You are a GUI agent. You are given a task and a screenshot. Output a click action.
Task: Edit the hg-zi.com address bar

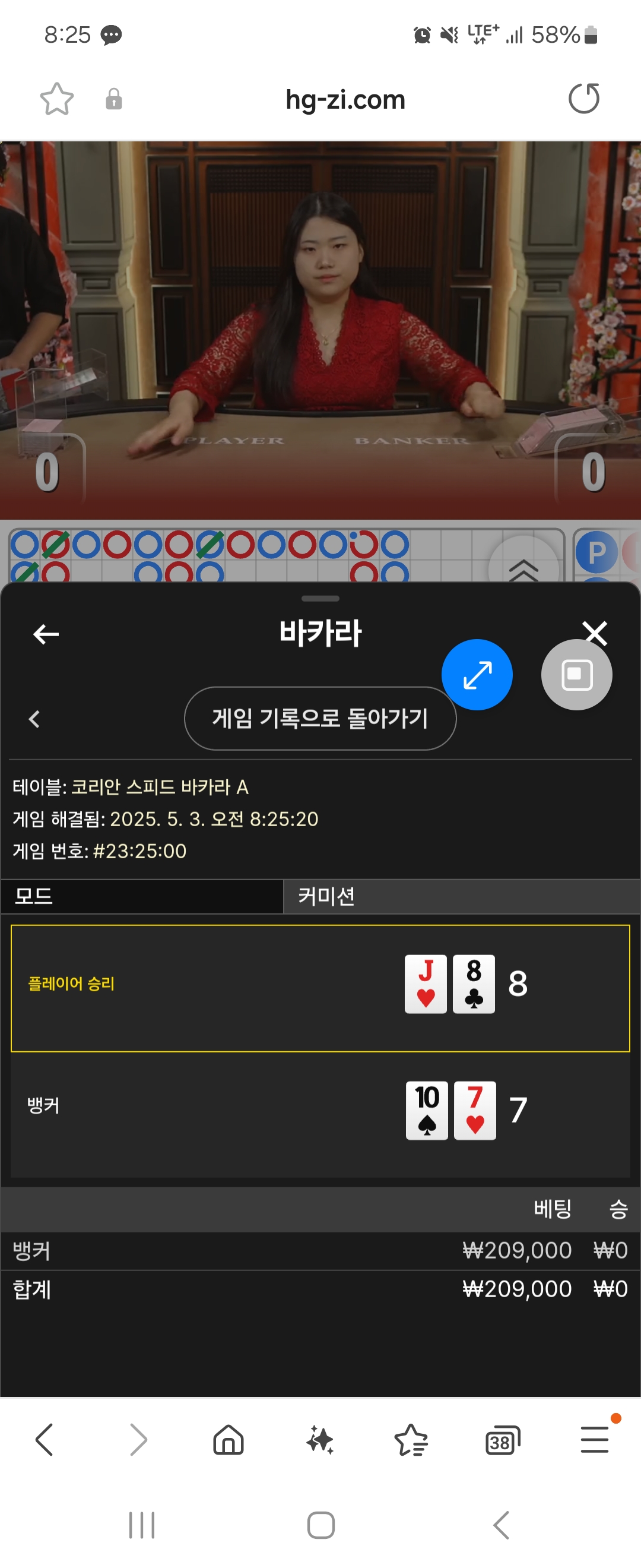(345, 99)
